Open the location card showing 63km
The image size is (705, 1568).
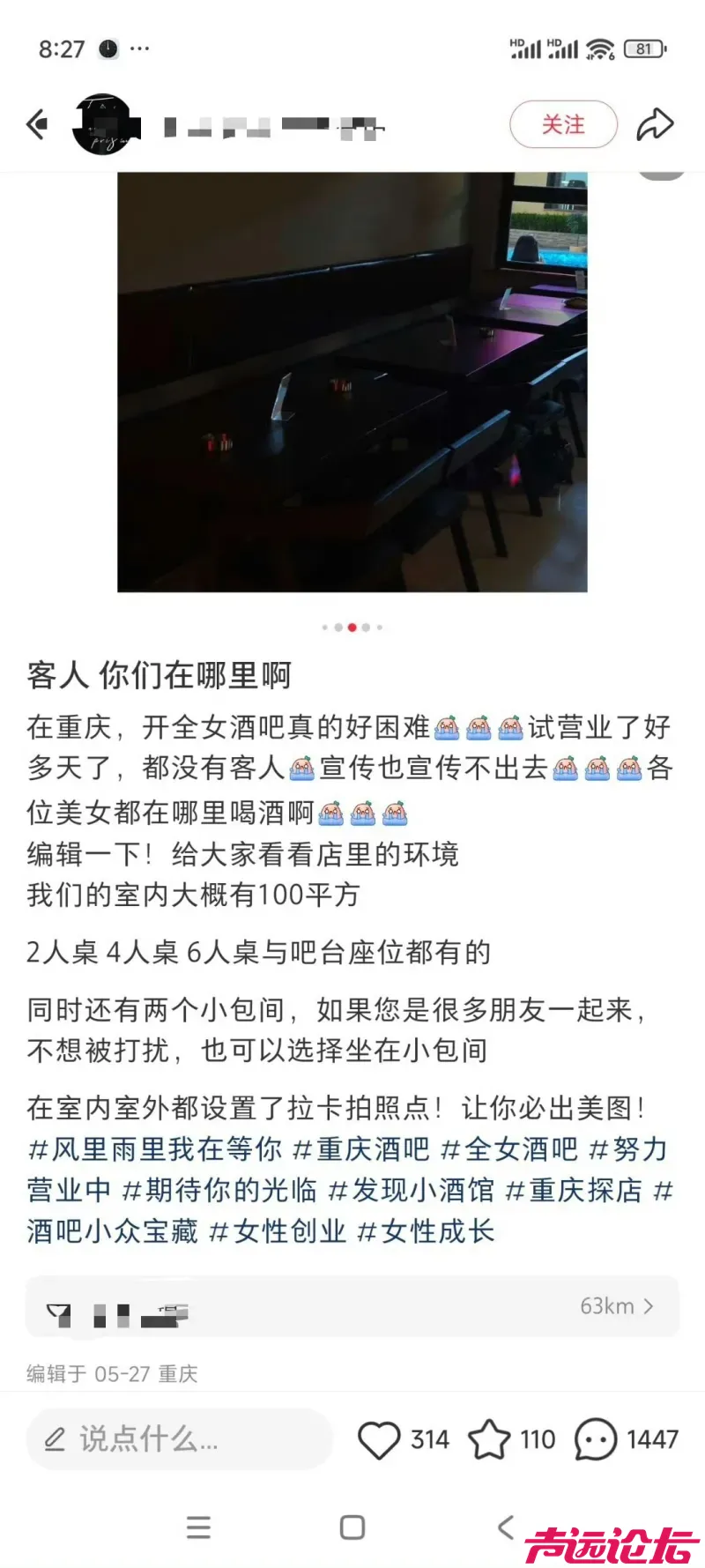[x=352, y=1306]
